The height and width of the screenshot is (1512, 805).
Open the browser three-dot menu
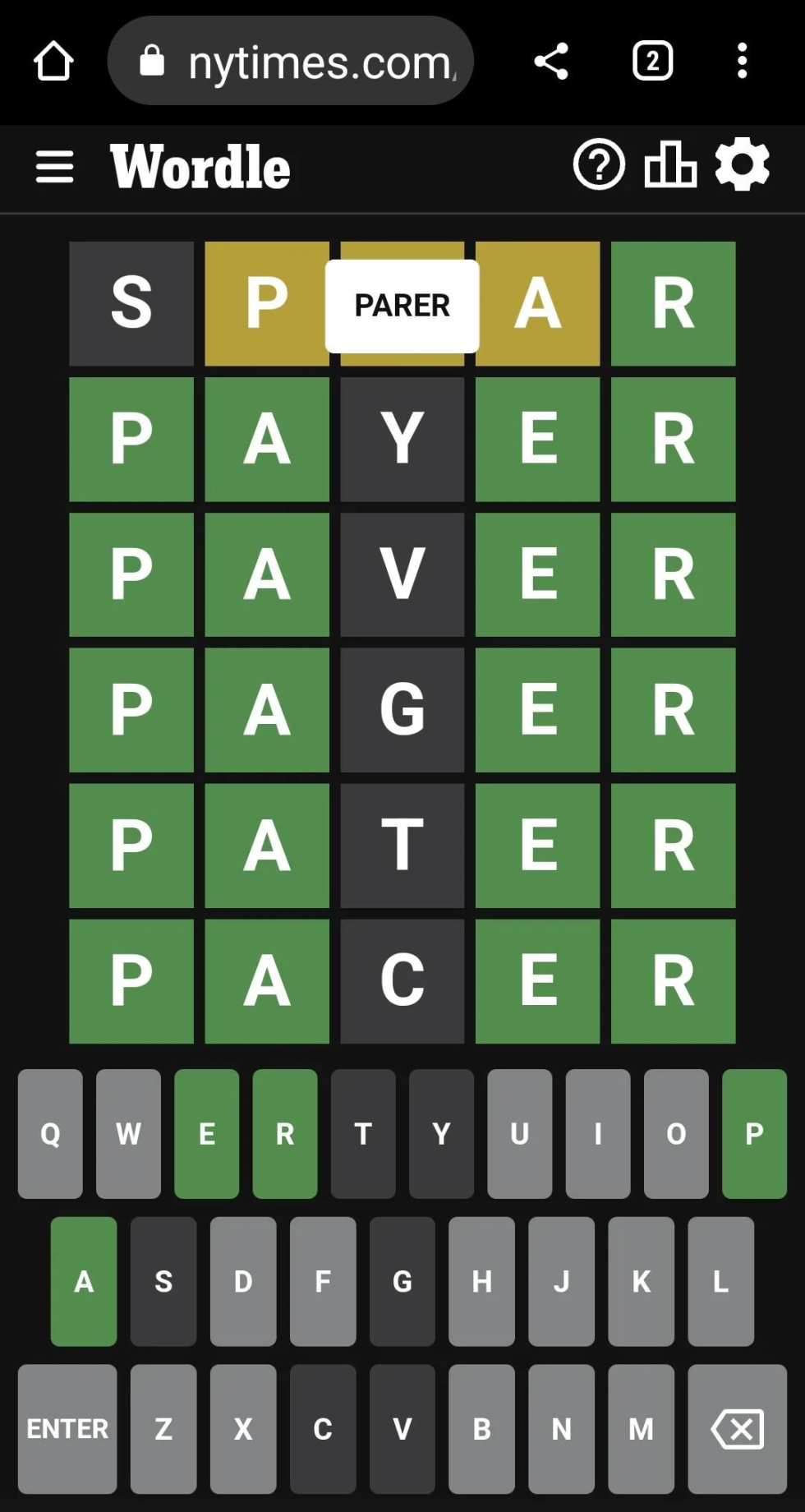(x=742, y=61)
